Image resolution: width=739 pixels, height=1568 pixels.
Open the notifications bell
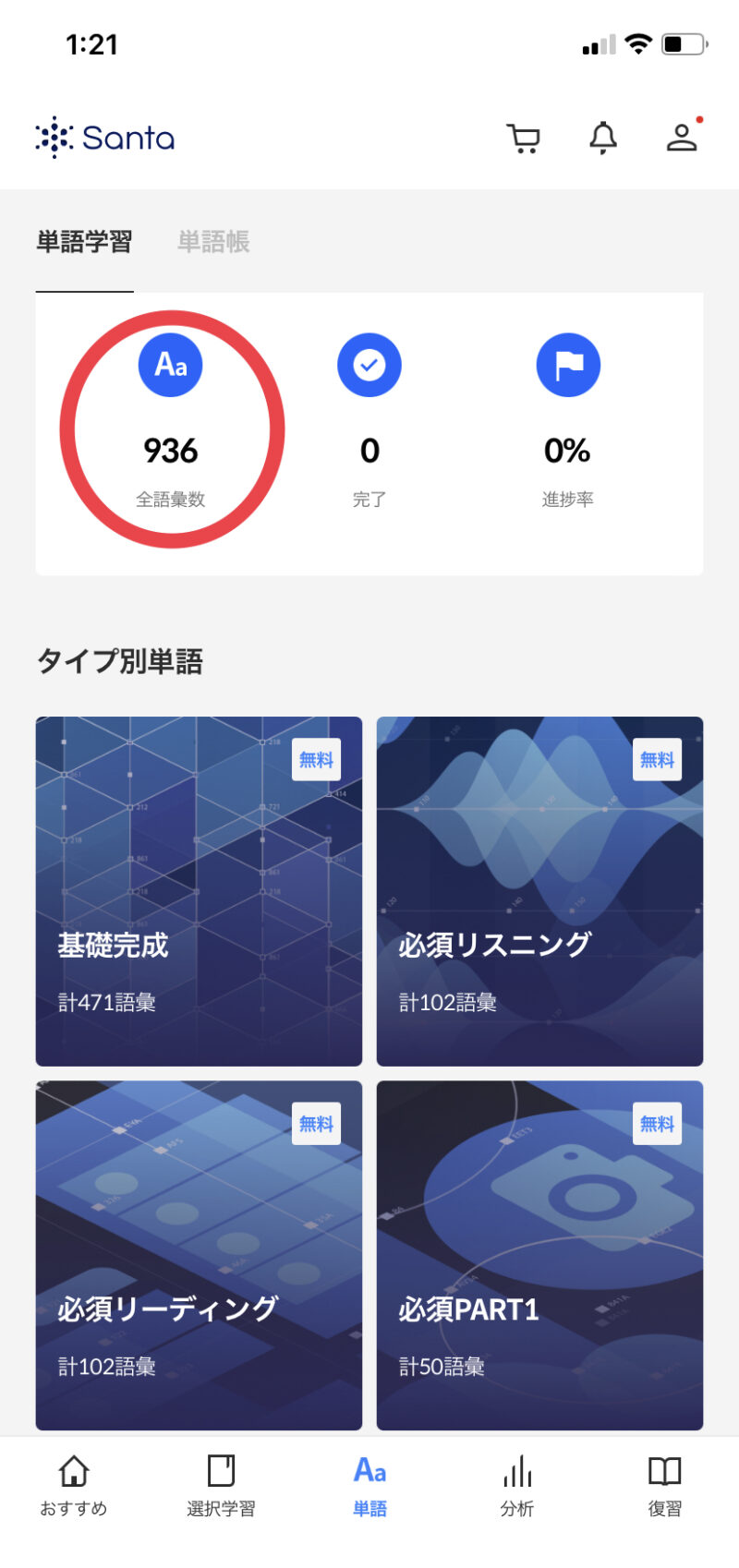[x=603, y=138]
